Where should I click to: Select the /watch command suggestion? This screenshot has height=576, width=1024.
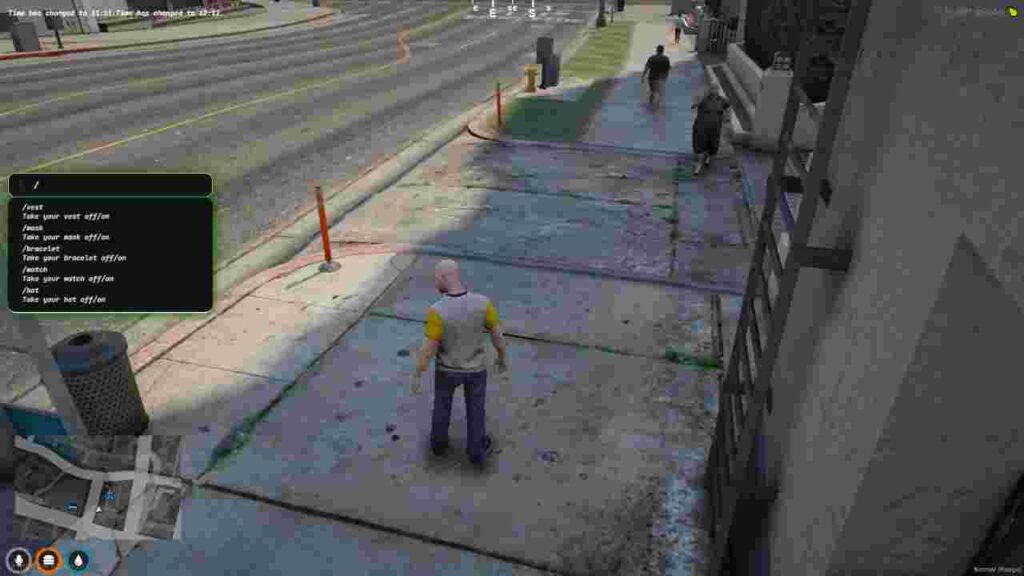[68, 274]
